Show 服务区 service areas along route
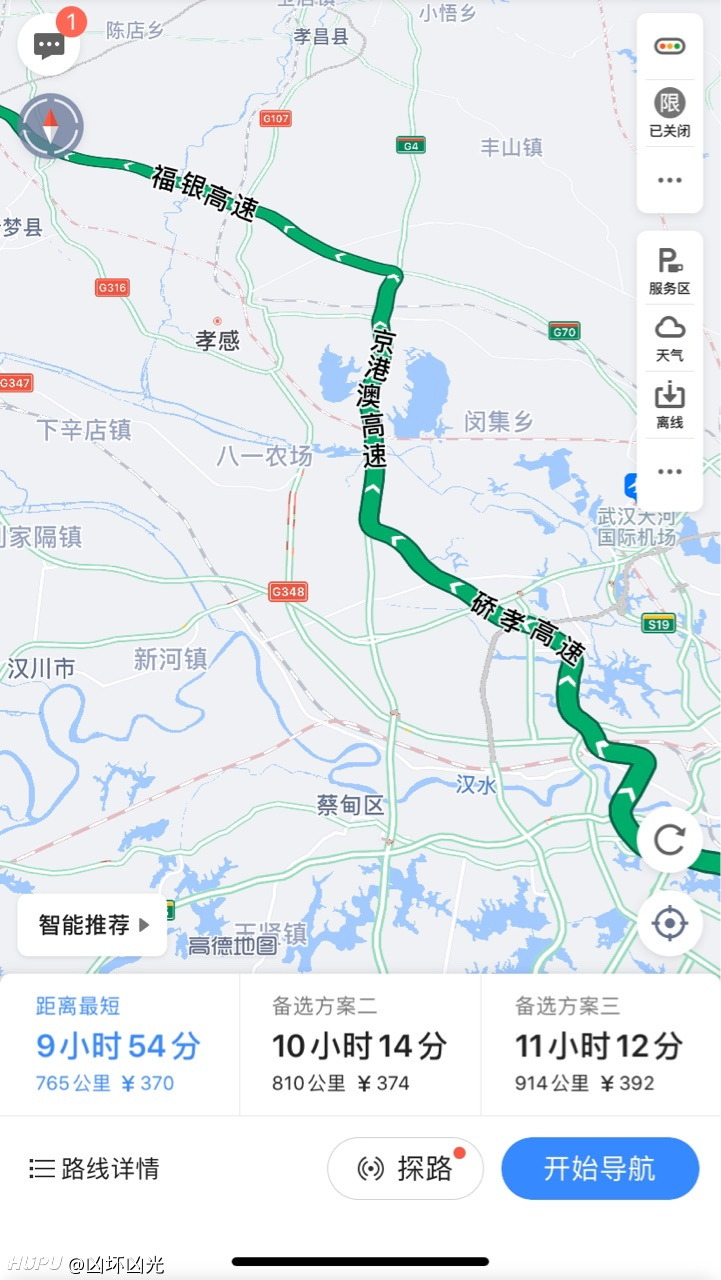Screen dimensions: 721x1280 (670, 272)
